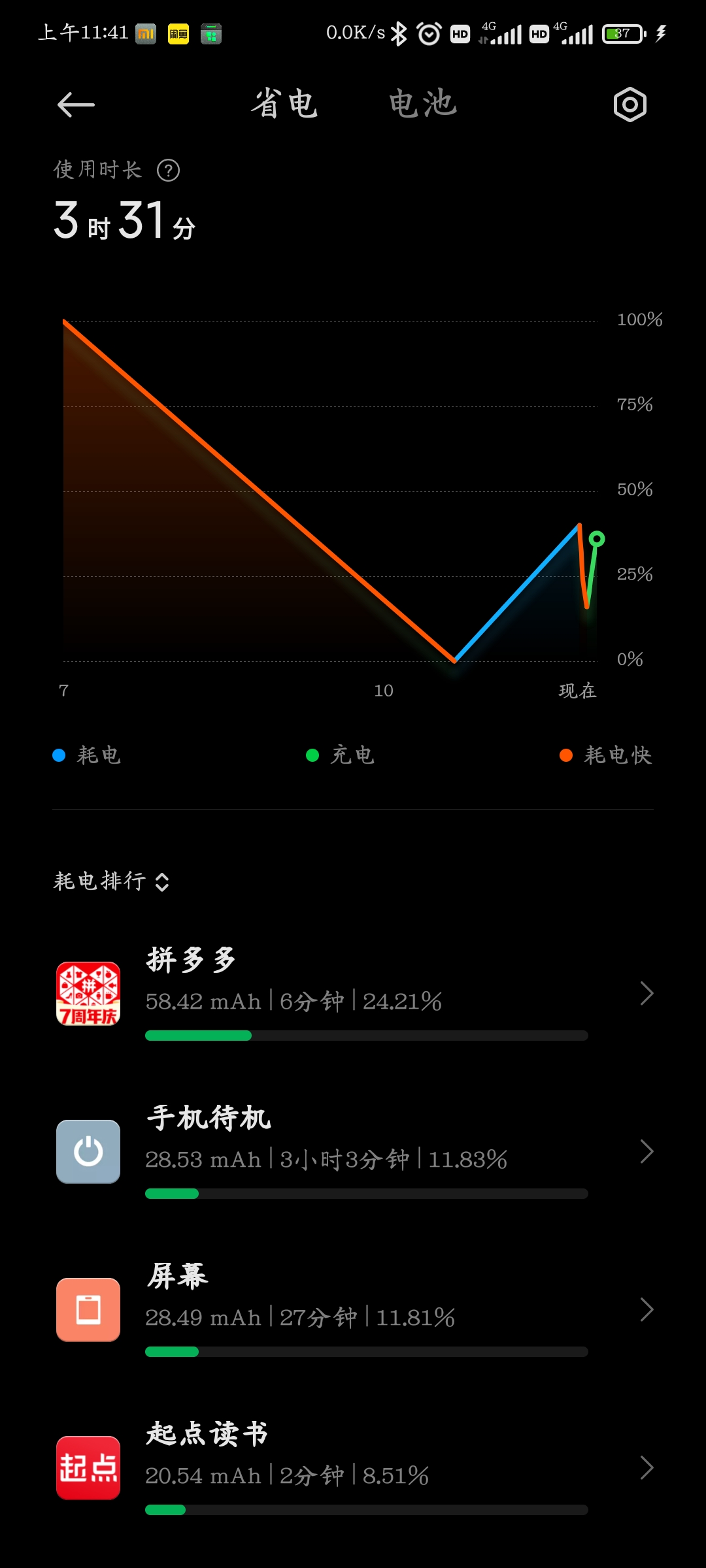The width and height of the screenshot is (706, 1568).
Task: Open 拼多多 power usage details
Action: [x=353, y=993]
